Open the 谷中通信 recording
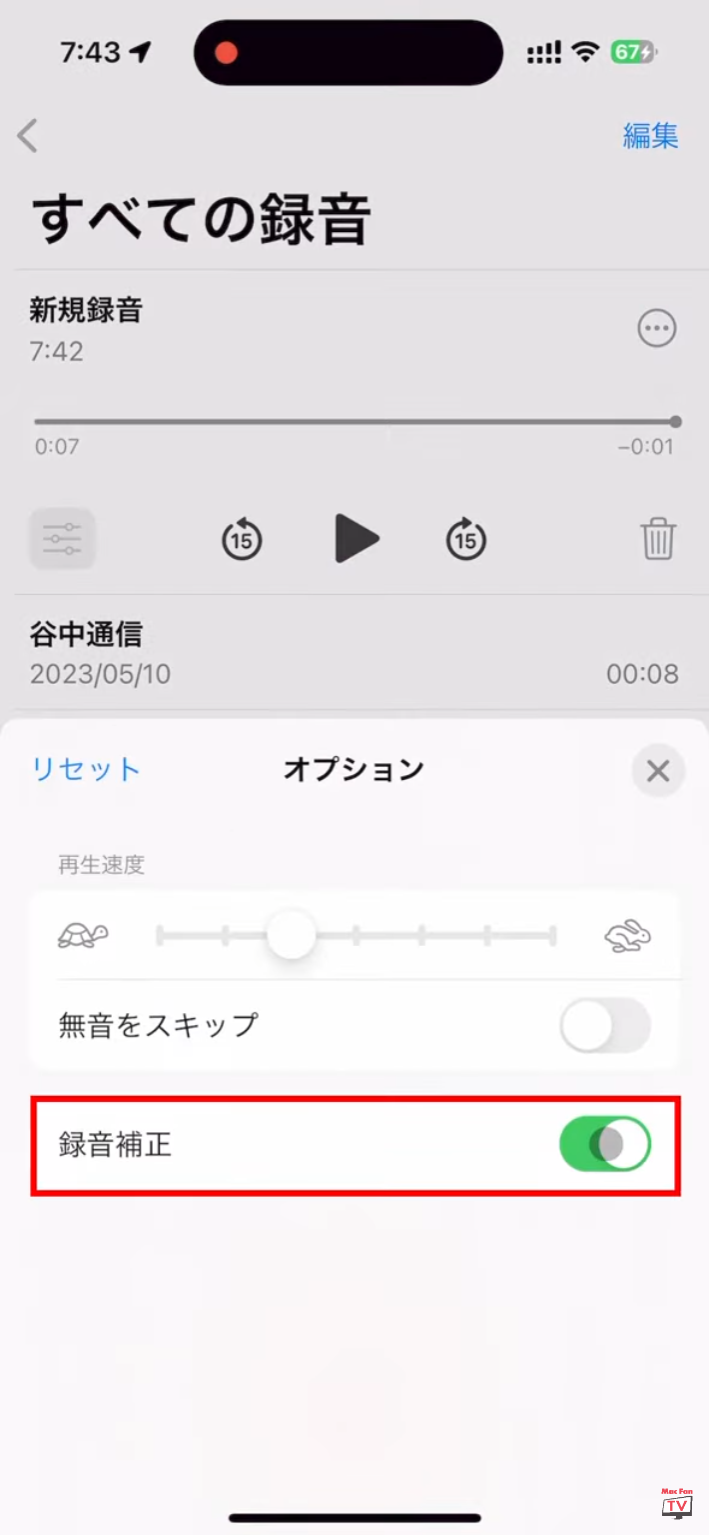Image resolution: width=709 pixels, height=1535 pixels. click(300, 653)
